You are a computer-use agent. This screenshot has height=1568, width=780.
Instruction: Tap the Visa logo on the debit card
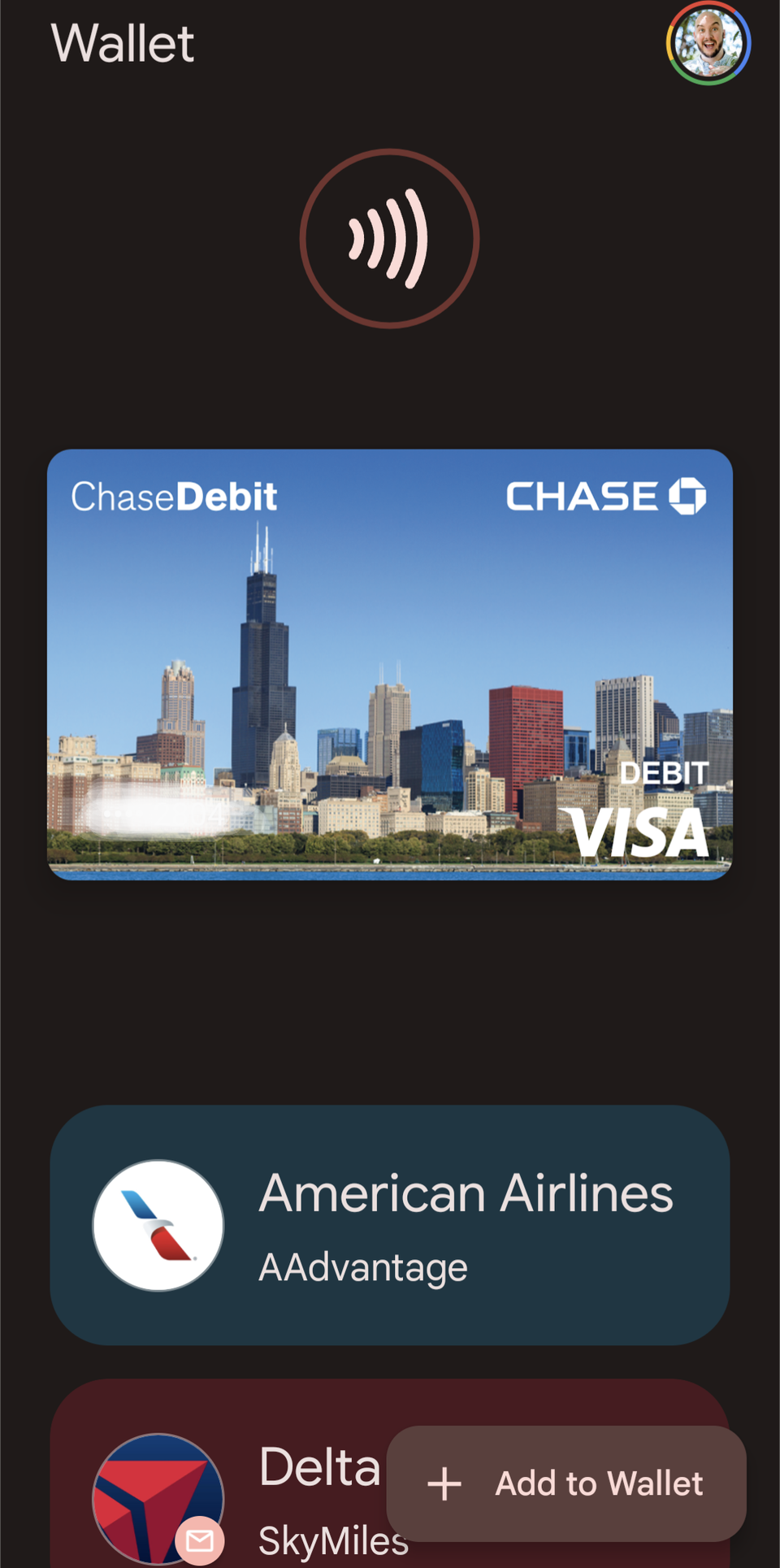coord(642,832)
